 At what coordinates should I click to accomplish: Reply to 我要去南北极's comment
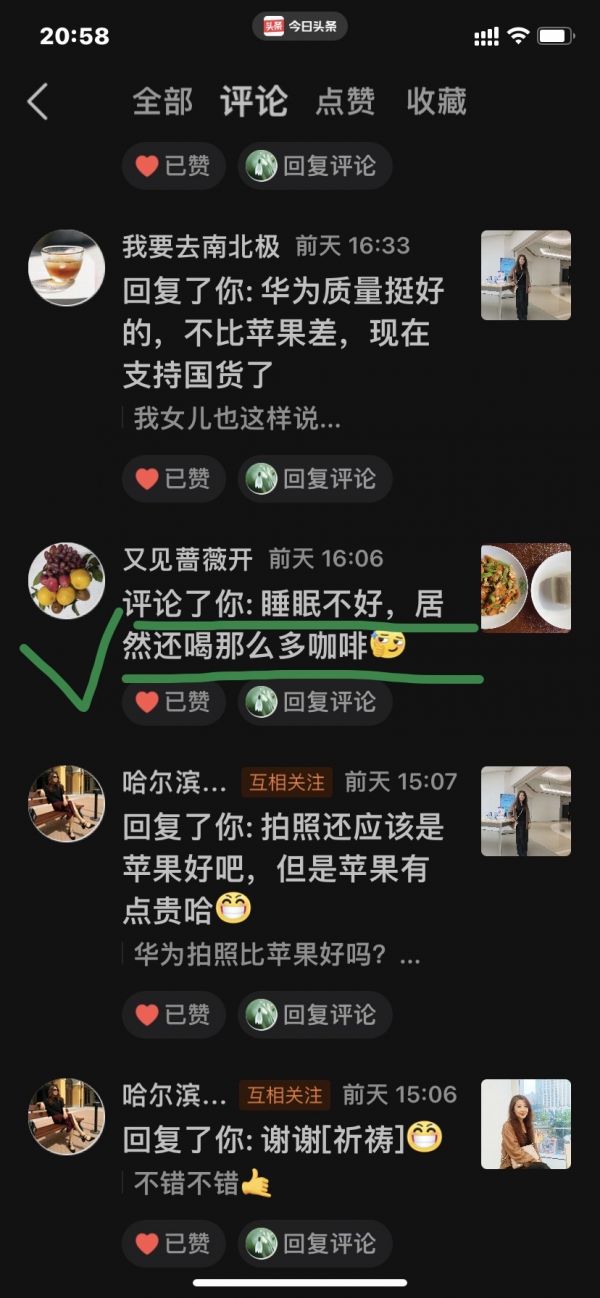click(314, 479)
